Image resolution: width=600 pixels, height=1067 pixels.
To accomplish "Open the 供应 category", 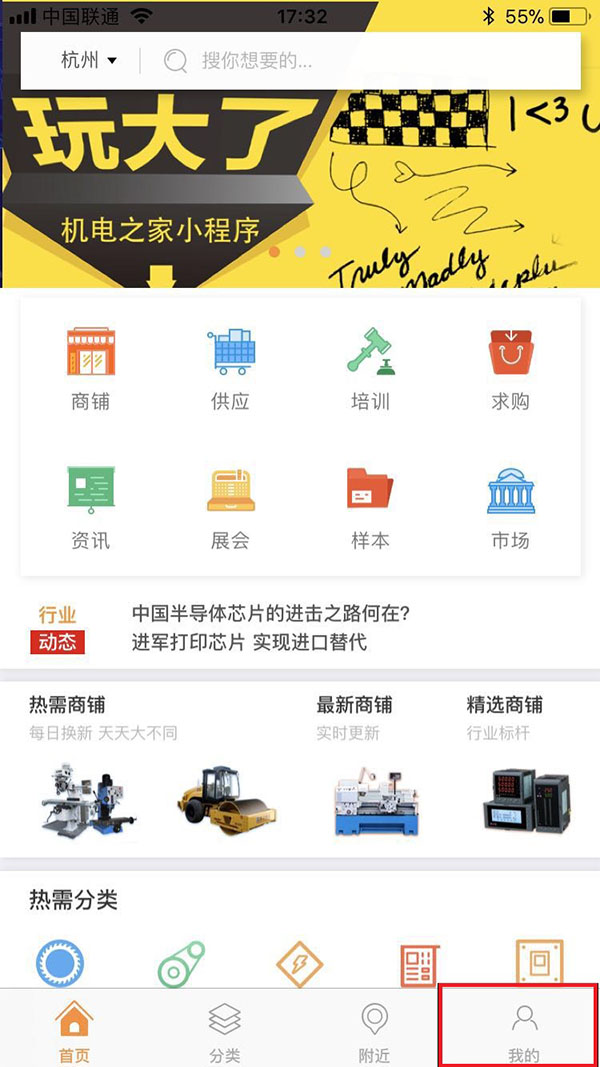I will (230, 369).
